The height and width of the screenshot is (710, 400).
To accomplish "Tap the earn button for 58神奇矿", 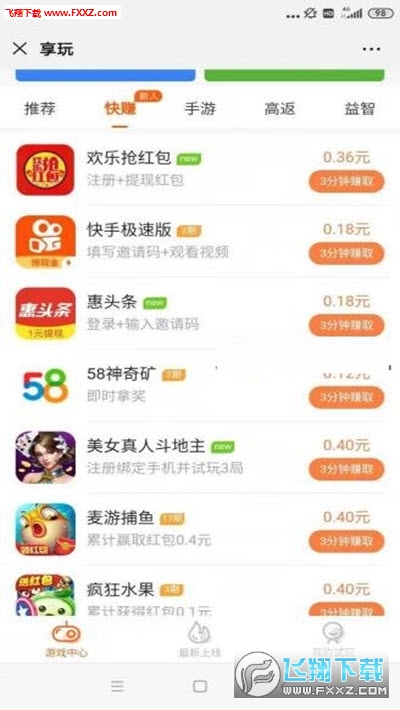I will pyautogui.click(x=347, y=398).
